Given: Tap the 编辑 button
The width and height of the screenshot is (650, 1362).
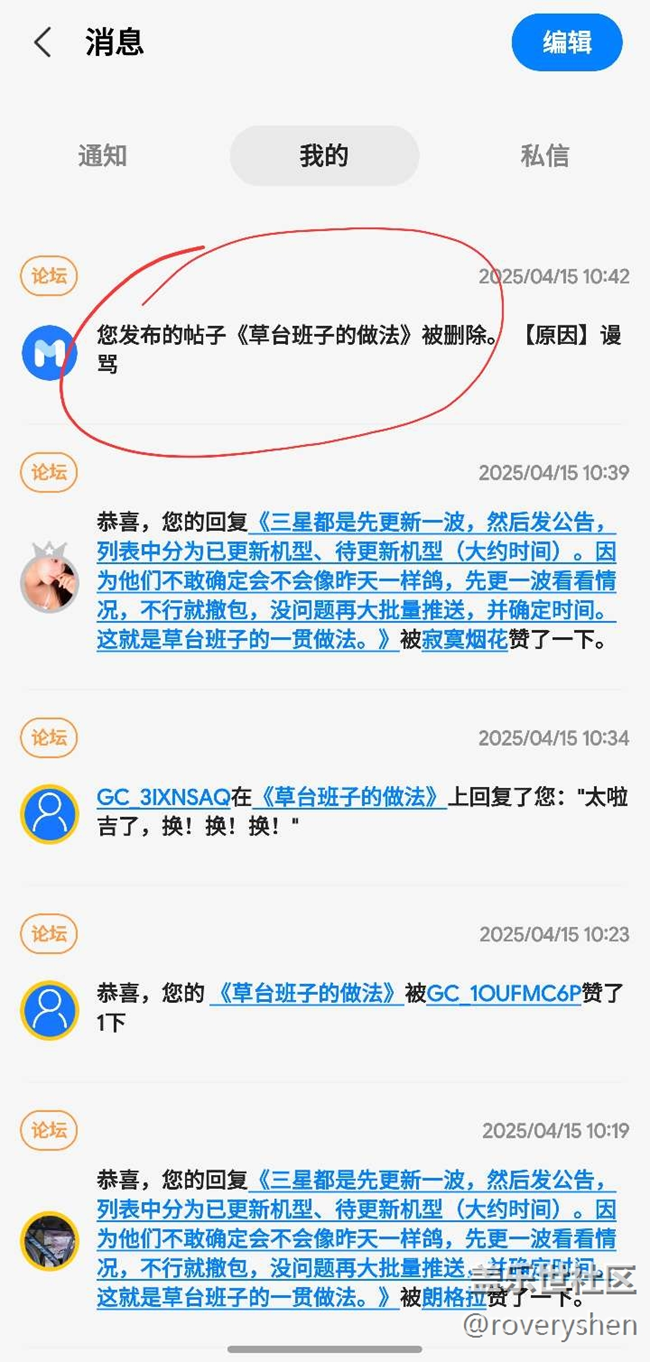Looking at the screenshot, I should coord(567,43).
